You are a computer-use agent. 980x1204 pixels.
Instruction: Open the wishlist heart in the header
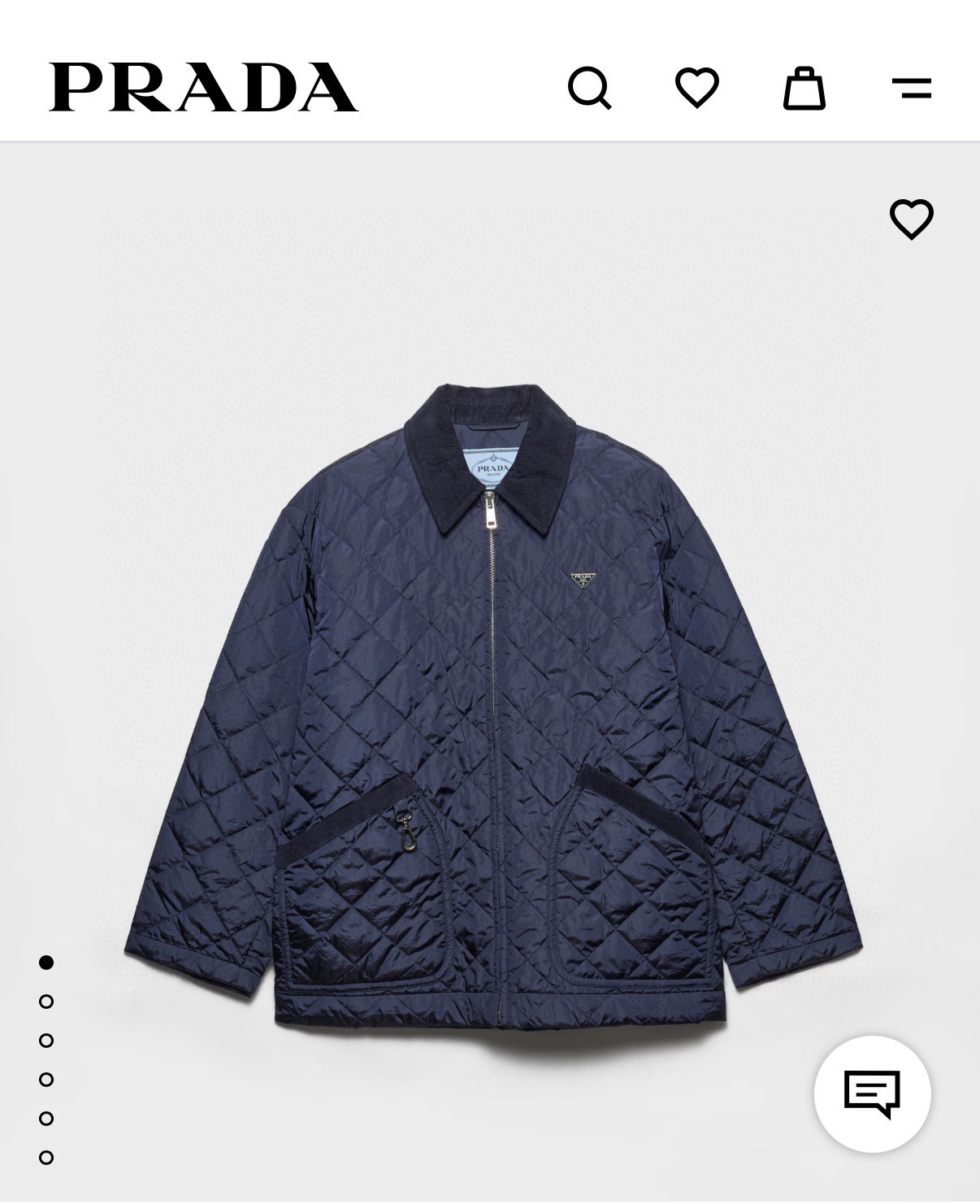697,87
